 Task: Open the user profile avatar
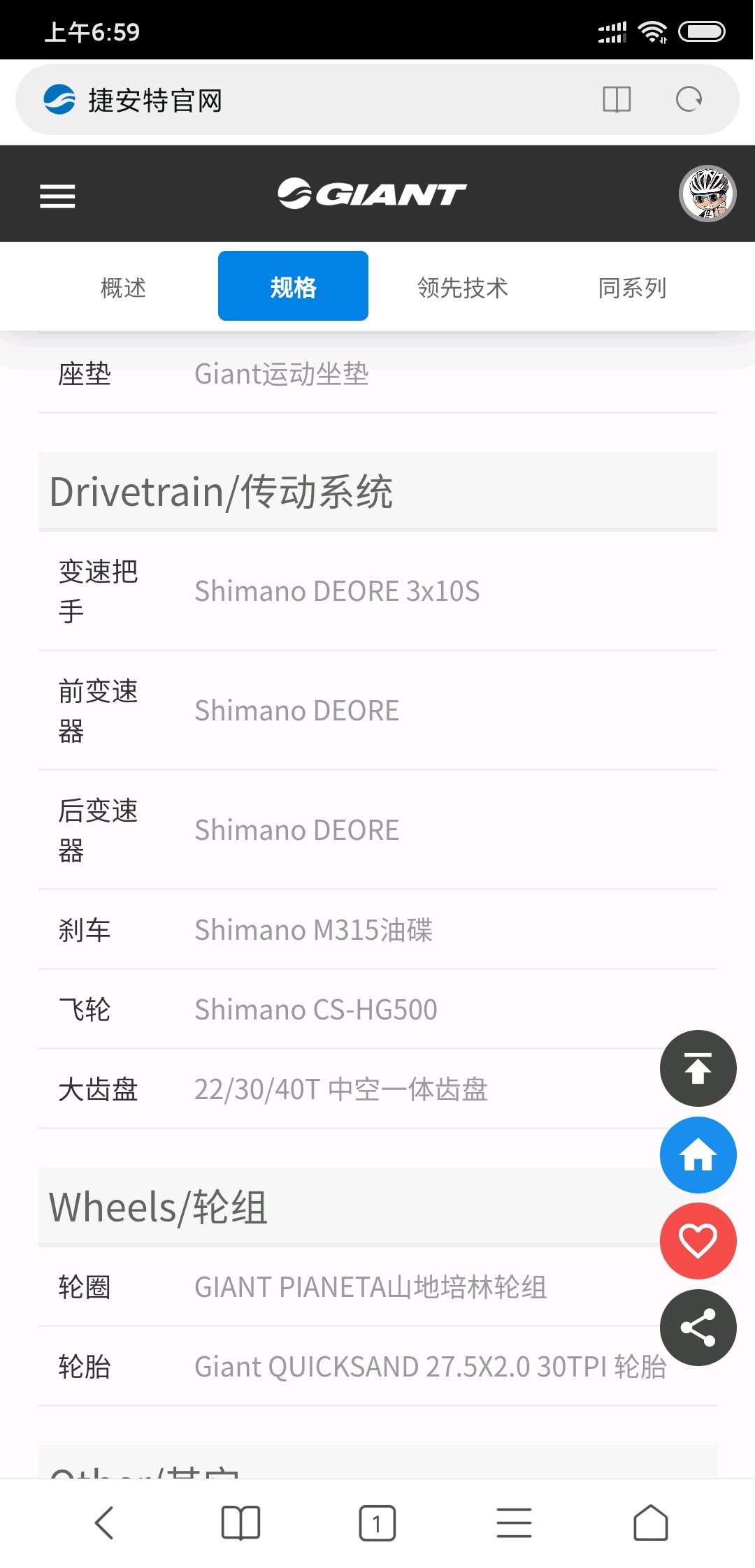pyautogui.click(x=707, y=194)
